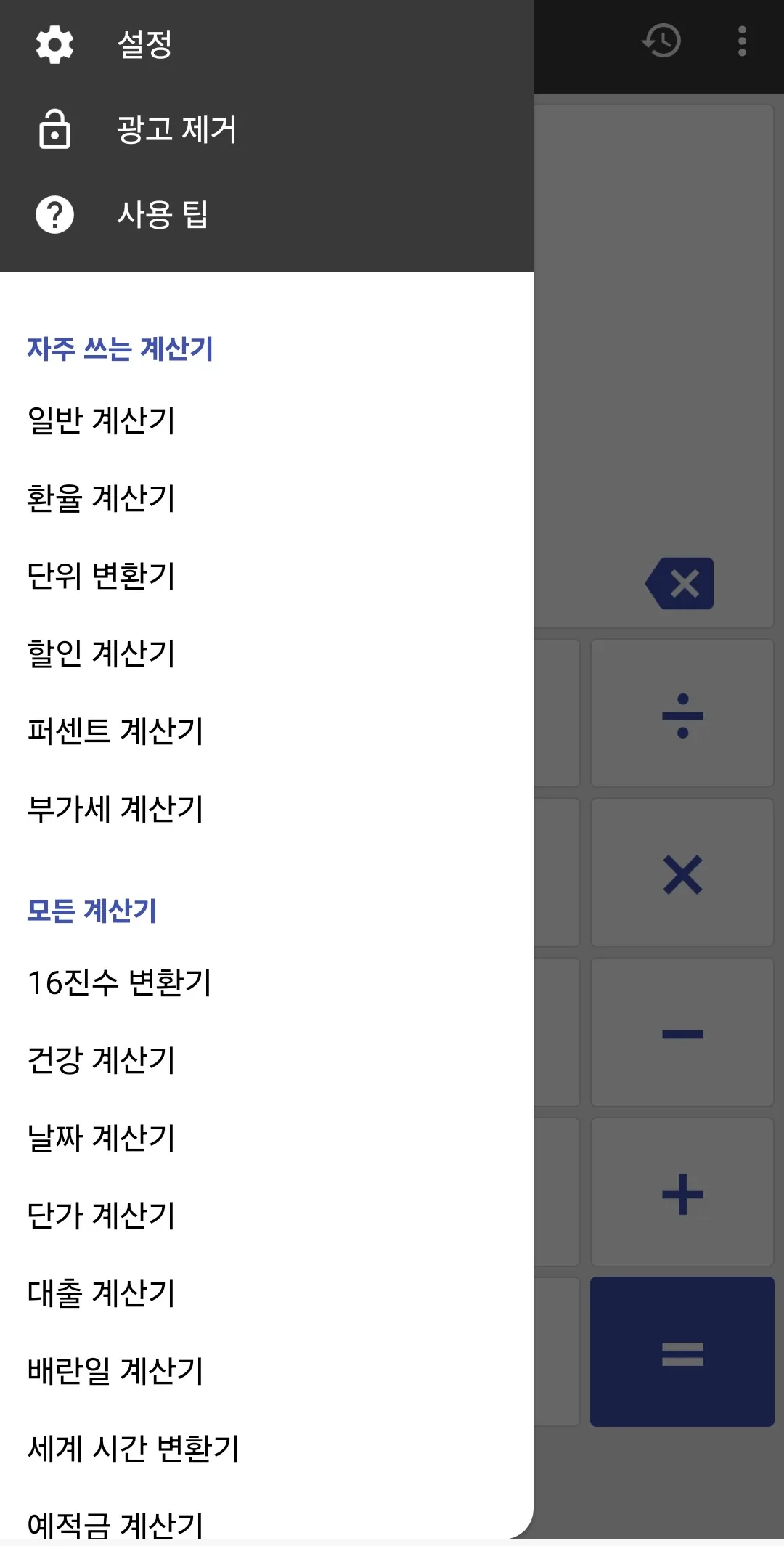Open 16진수 변환기
Viewport: 784px width, 1546px height.
(266, 982)
